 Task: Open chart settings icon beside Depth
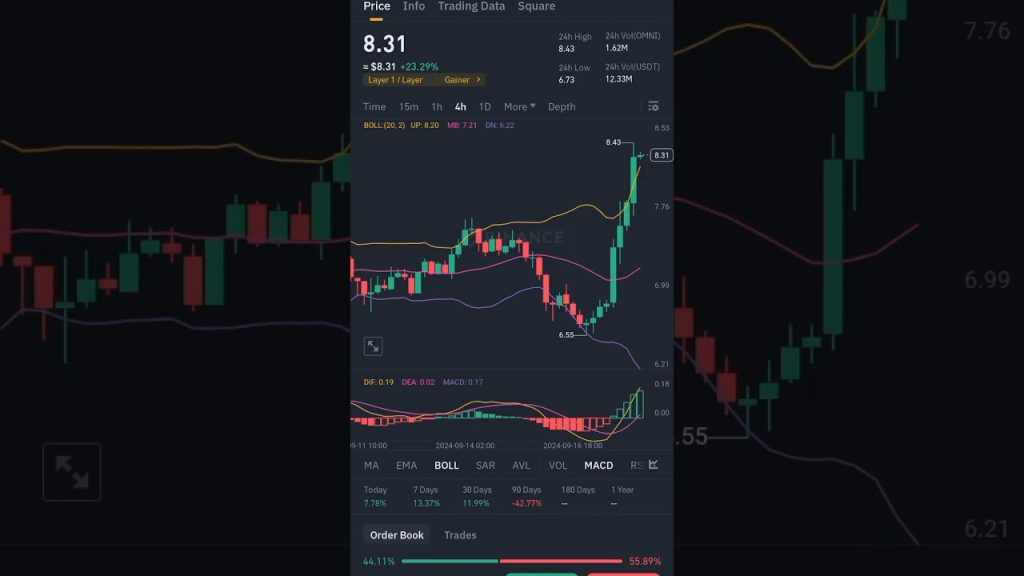click(x=653, y=106)
